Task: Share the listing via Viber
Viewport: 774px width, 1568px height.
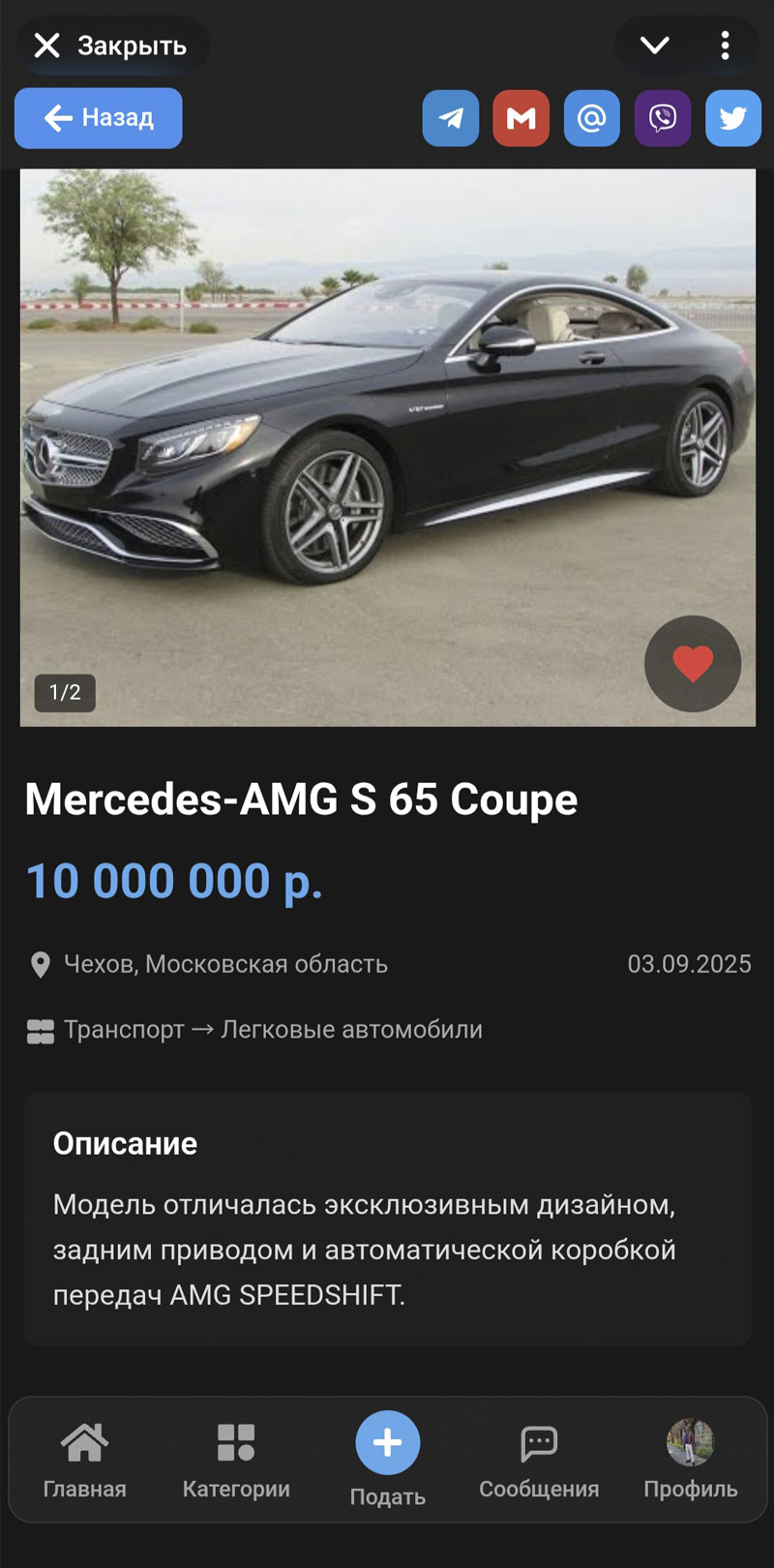Action: point(663,118)
